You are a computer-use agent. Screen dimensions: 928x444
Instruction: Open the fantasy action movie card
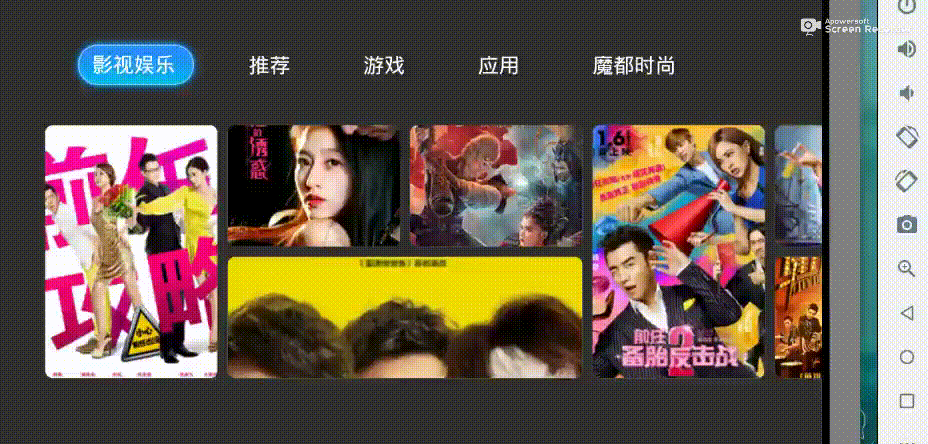(x=495, y=185)
